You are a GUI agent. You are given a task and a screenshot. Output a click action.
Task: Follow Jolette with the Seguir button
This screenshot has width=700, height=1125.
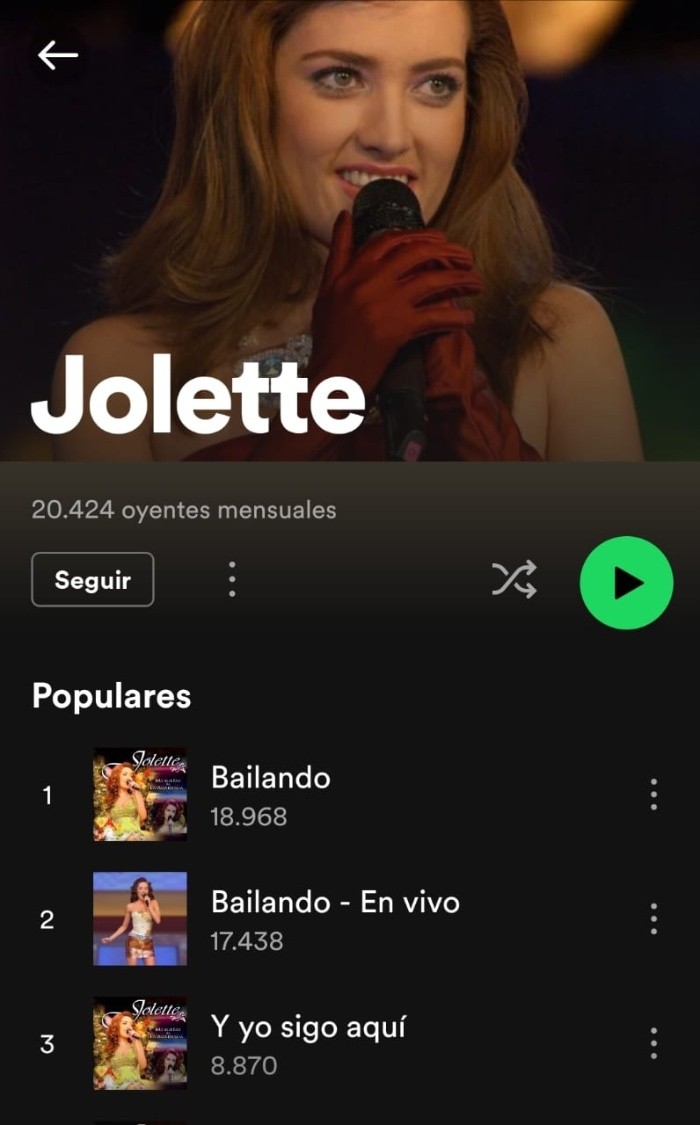[93, 580]
